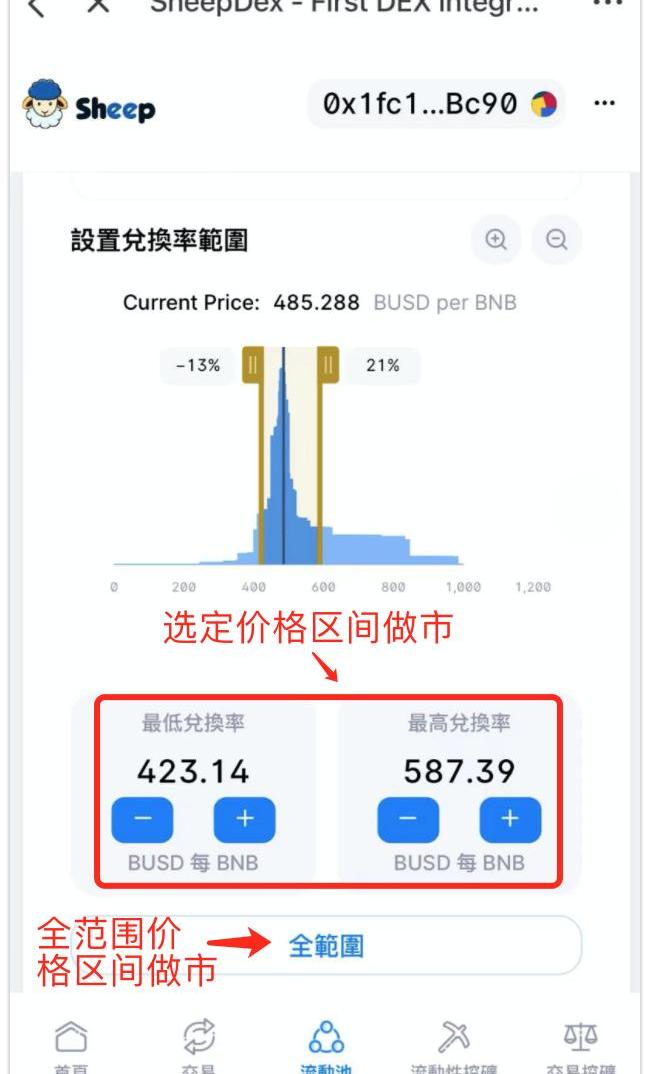Viewport: 652px width, 1074px height.
Task: Switch to the 流動池 tab
Action: (x=326, y=1045)
